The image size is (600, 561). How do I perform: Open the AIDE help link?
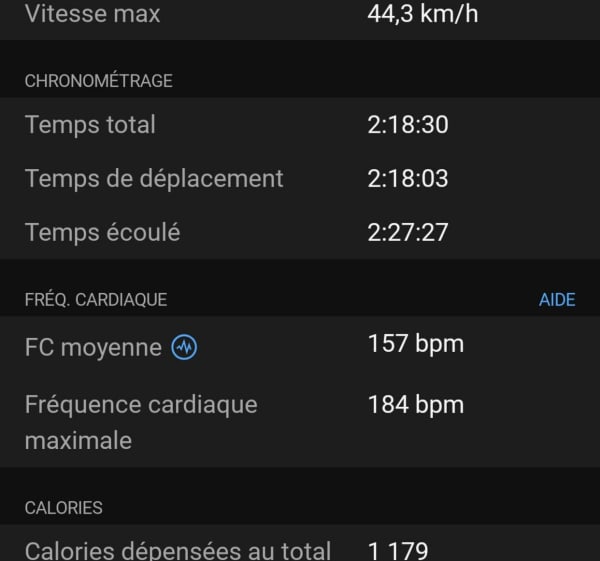tap(557, 300)
